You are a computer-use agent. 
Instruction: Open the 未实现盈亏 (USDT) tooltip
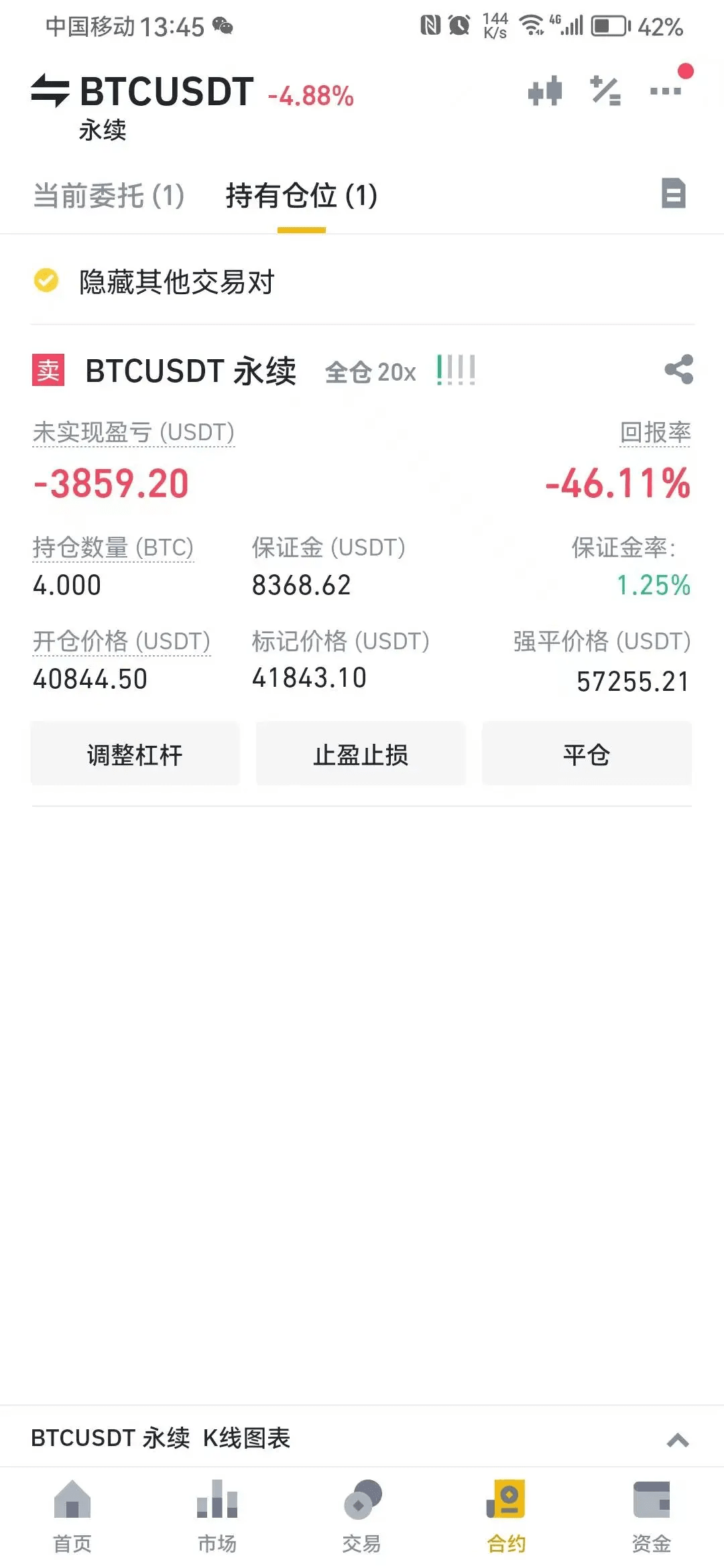(x=133, y=434)
